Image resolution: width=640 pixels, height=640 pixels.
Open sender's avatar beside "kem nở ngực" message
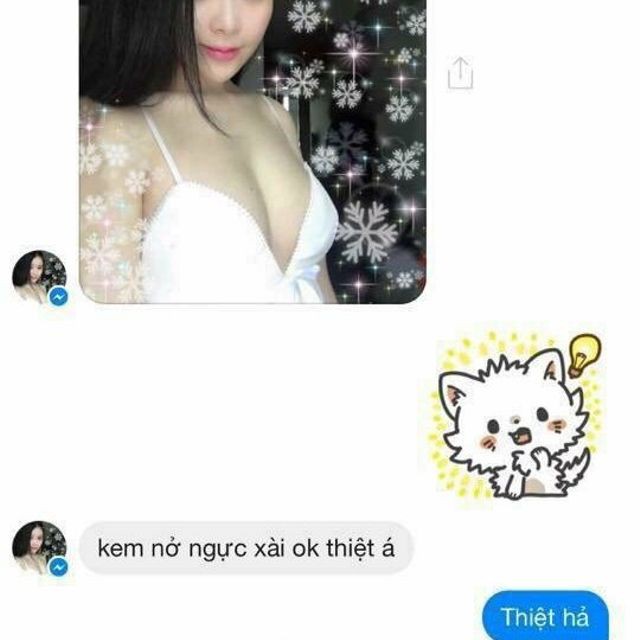(39, 548)
